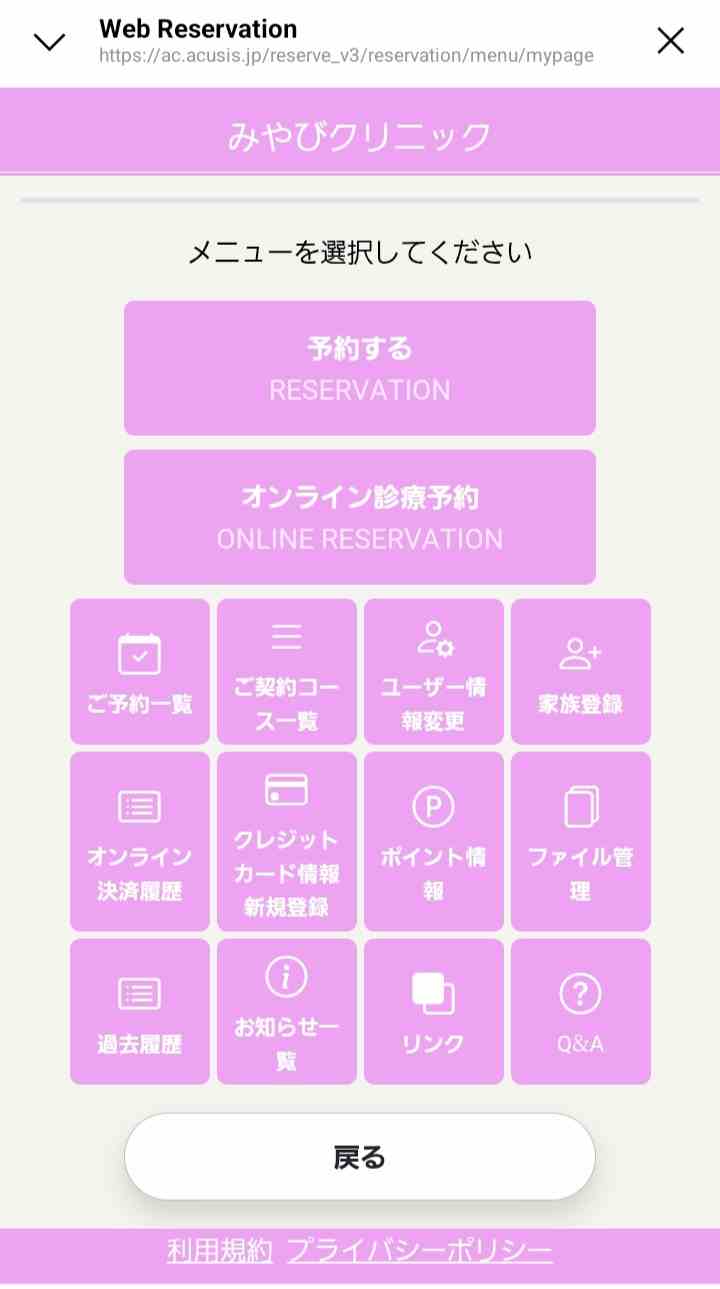Tap the 予約する RESERVATION button
The image size is (720, 1289).
[360, 368]
